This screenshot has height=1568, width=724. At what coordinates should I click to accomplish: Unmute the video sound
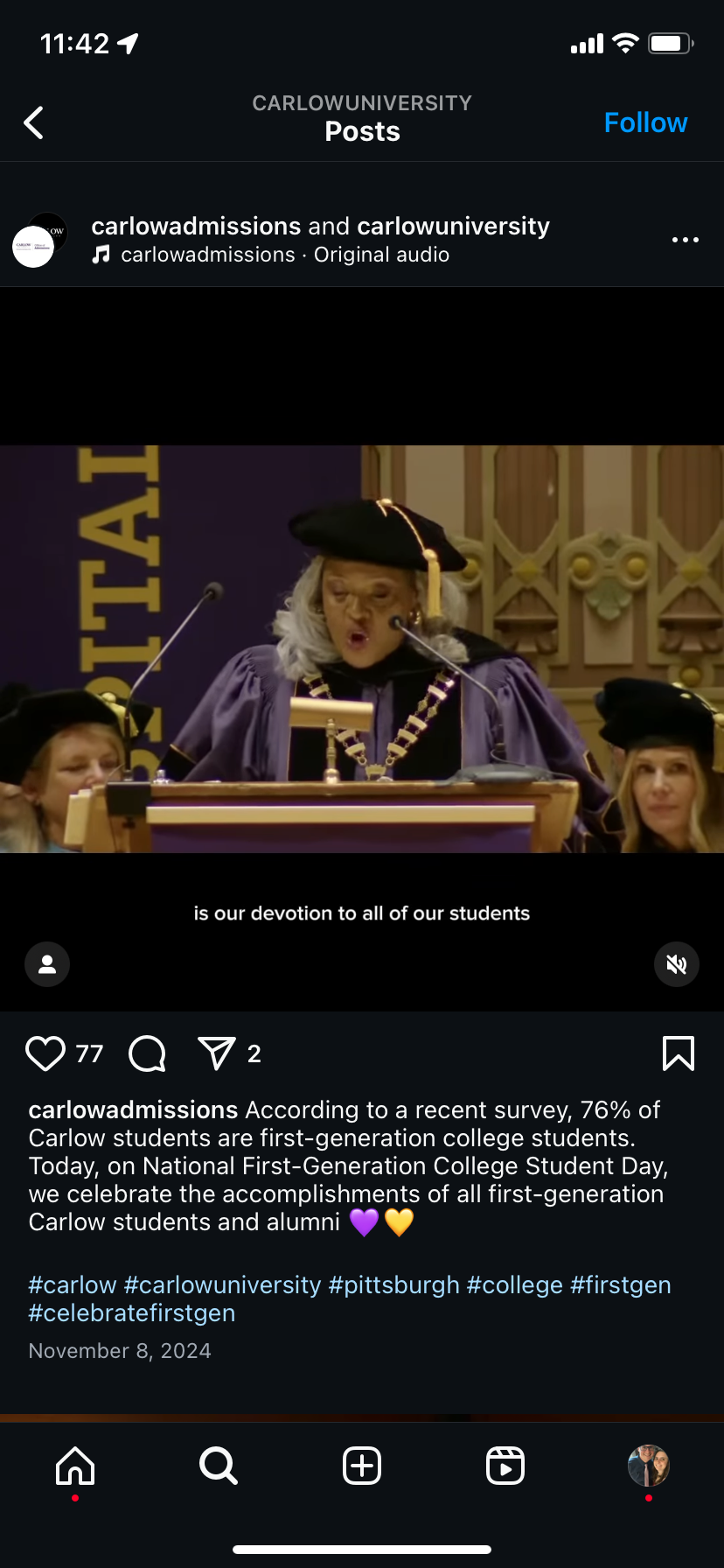coord(676,964)
